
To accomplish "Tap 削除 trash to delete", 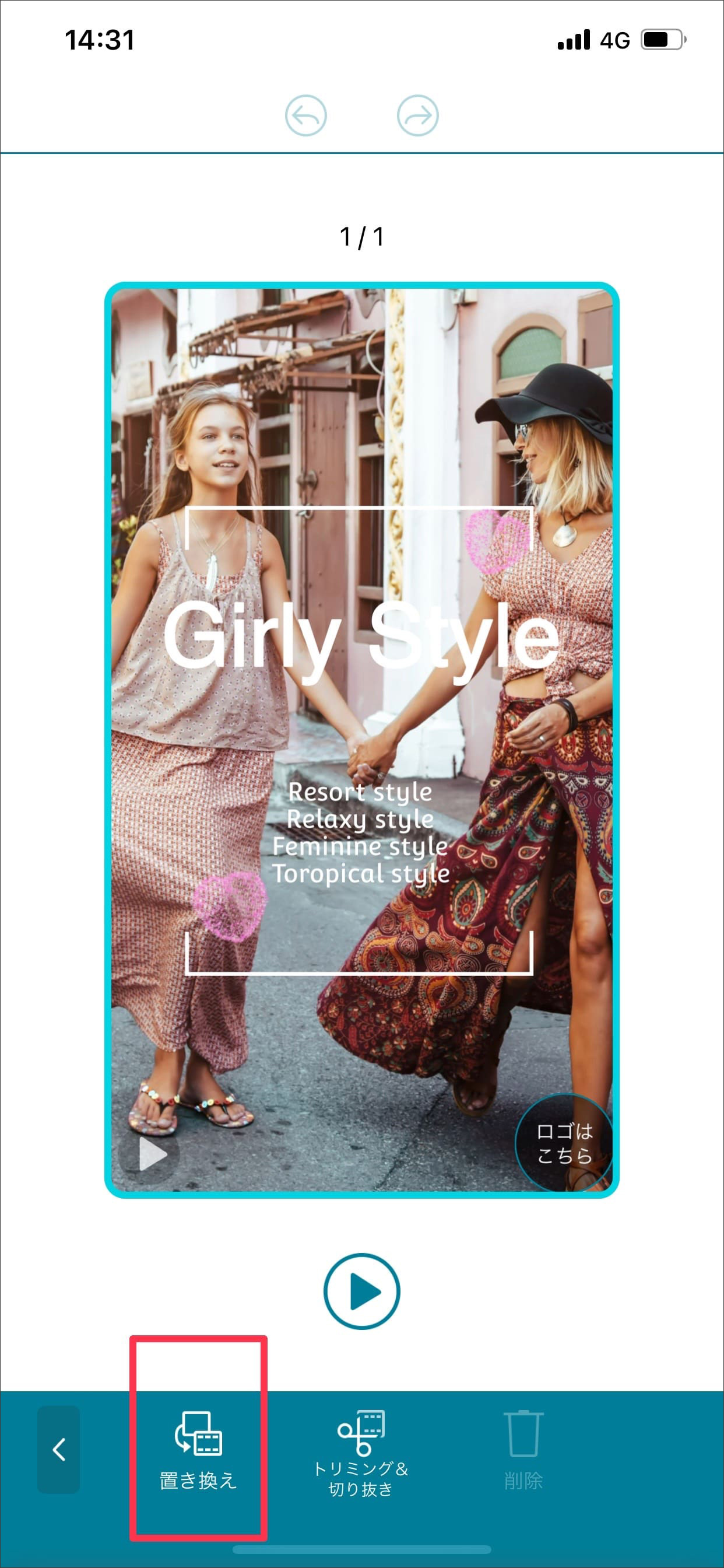I will (x=523, y=1451).
